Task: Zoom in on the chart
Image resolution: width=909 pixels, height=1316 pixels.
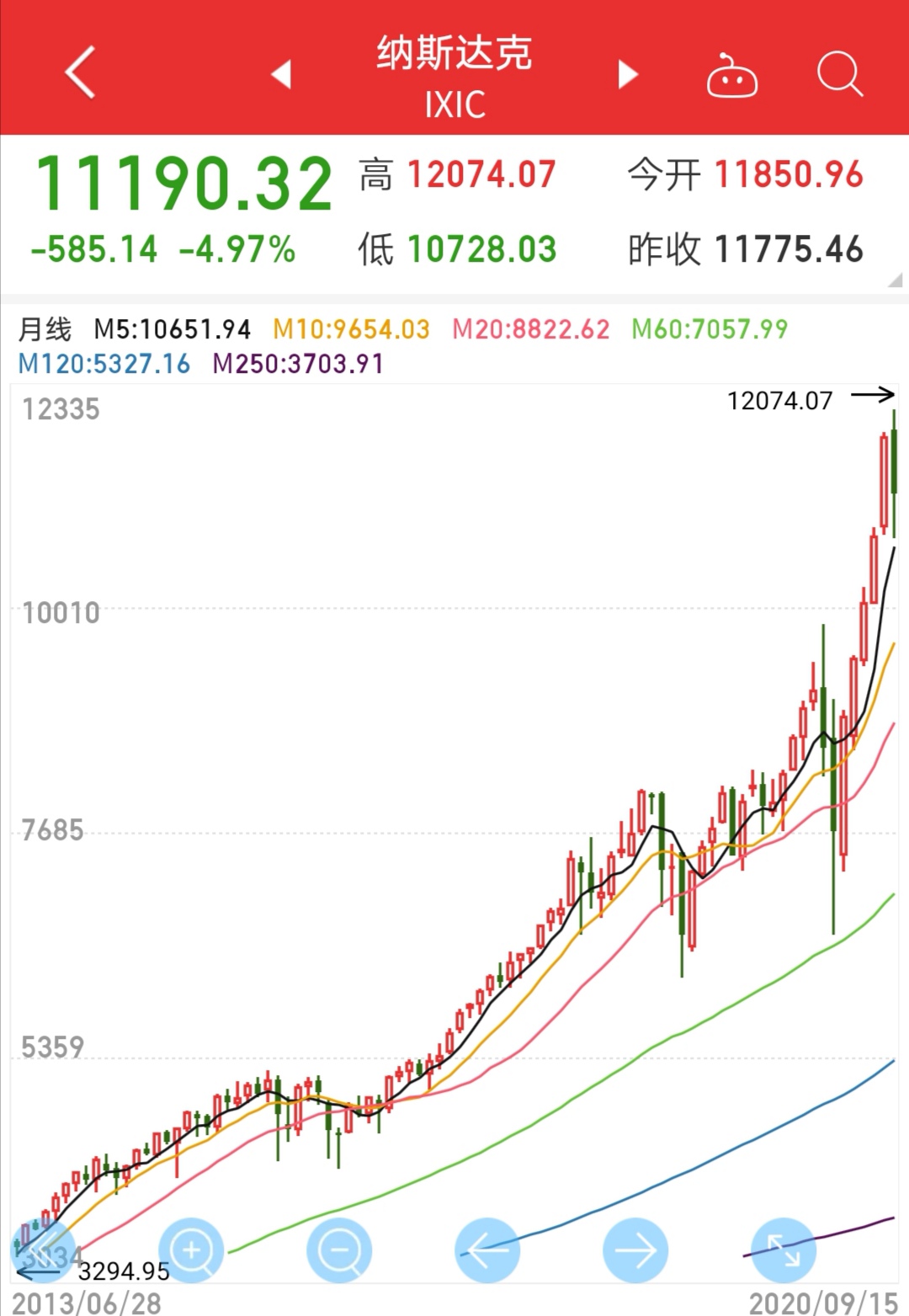Action: click(x=192, y=1250)
